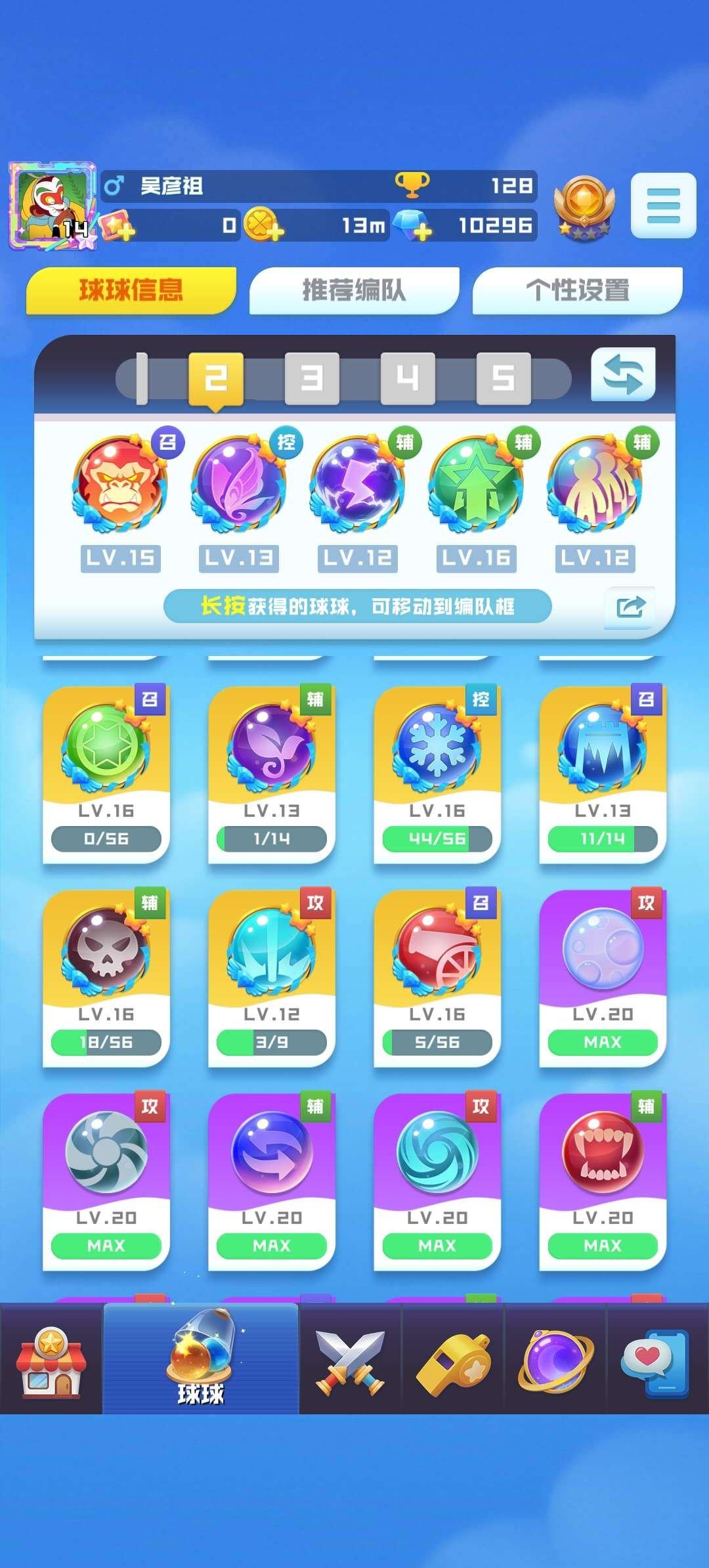The height and width of the screenshot is (1568, 709).
Task: Open the hamburger menu button
Action: 663,206
